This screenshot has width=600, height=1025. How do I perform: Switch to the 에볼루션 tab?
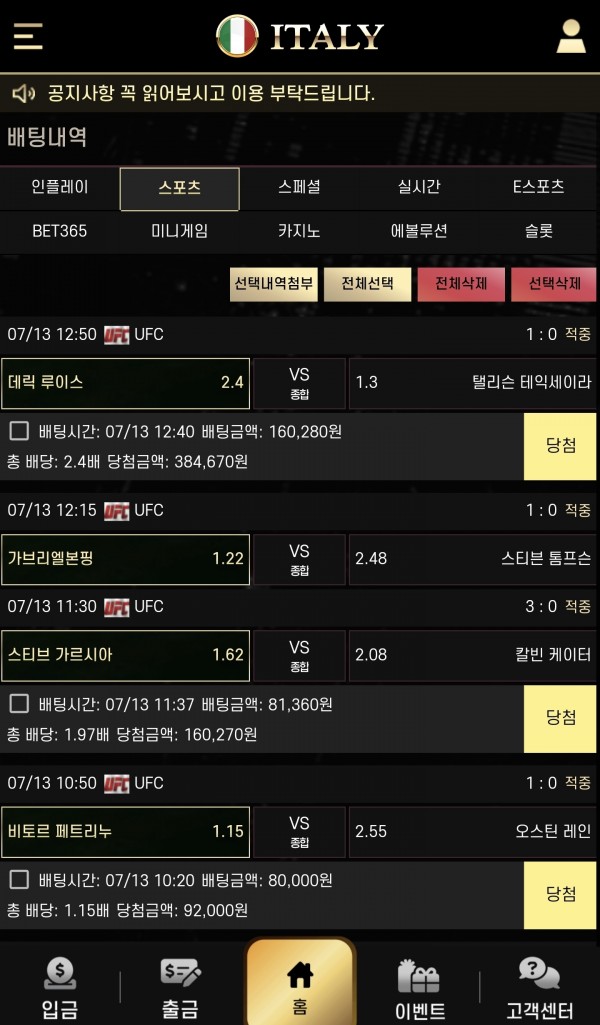[419, 231]
